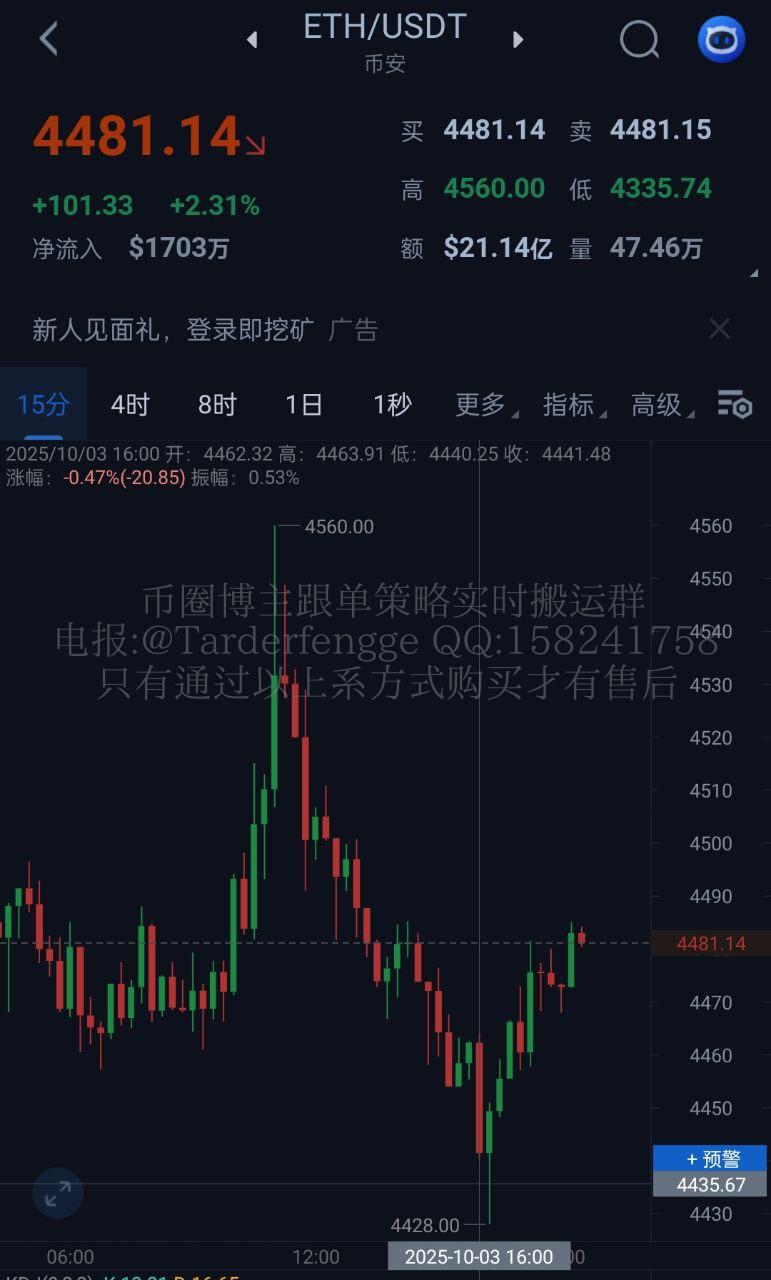Open the search magnifier

coord(639,39)
